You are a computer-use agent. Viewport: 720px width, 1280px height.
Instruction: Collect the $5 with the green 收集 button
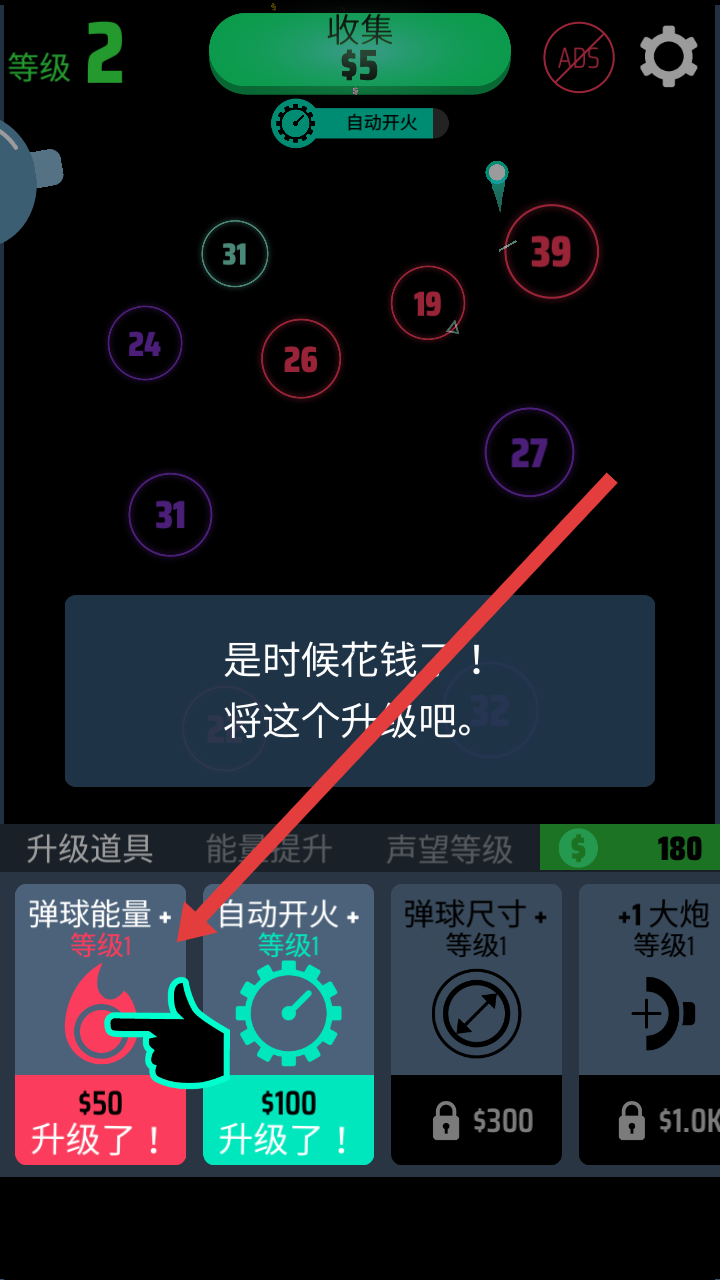[360, 53]
